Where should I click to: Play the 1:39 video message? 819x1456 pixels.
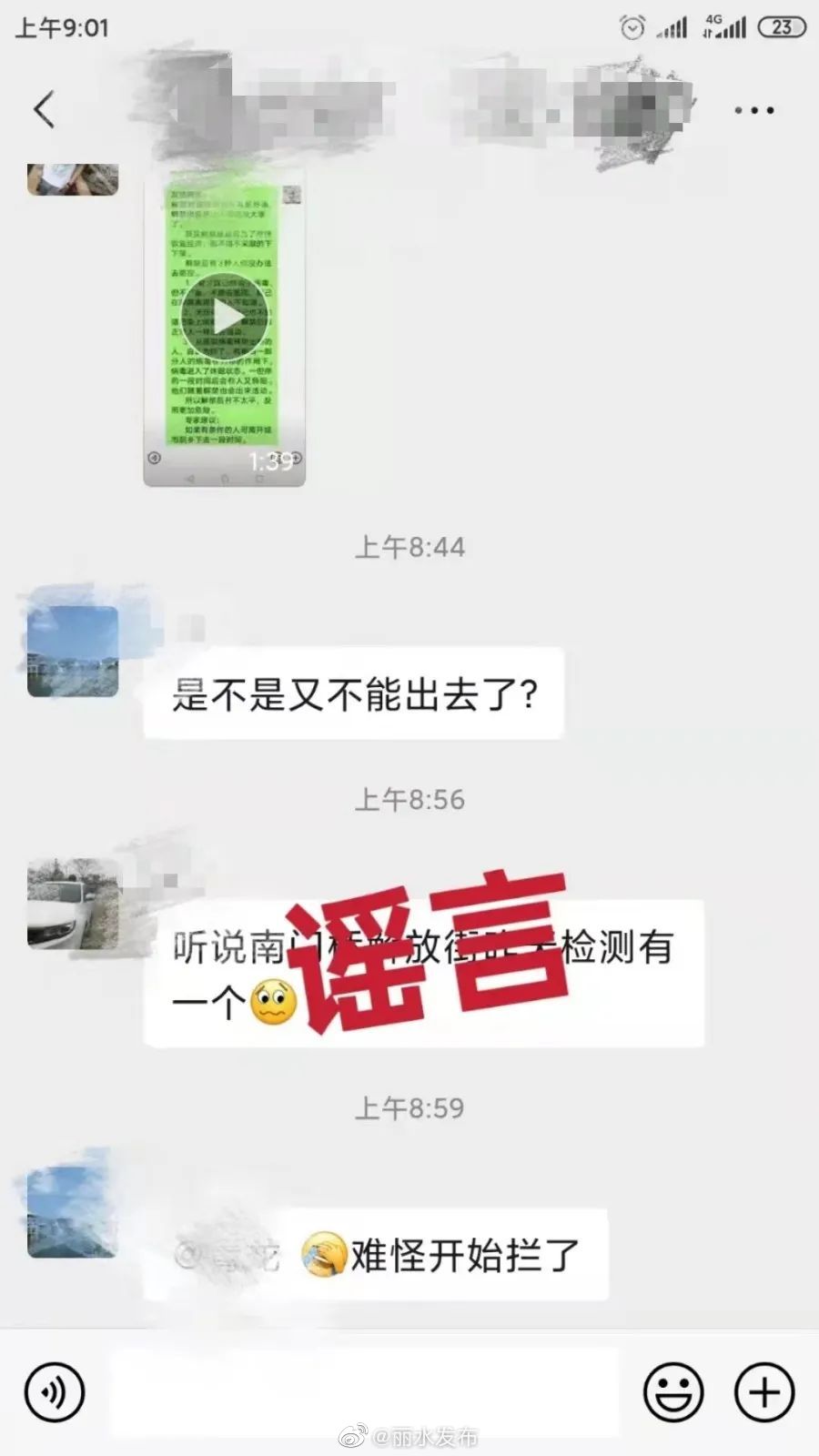pos(225,318)
